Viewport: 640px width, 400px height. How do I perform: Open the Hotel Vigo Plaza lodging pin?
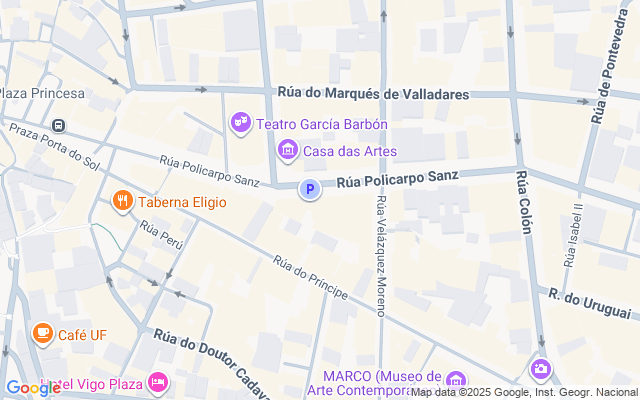coord(158,382)
